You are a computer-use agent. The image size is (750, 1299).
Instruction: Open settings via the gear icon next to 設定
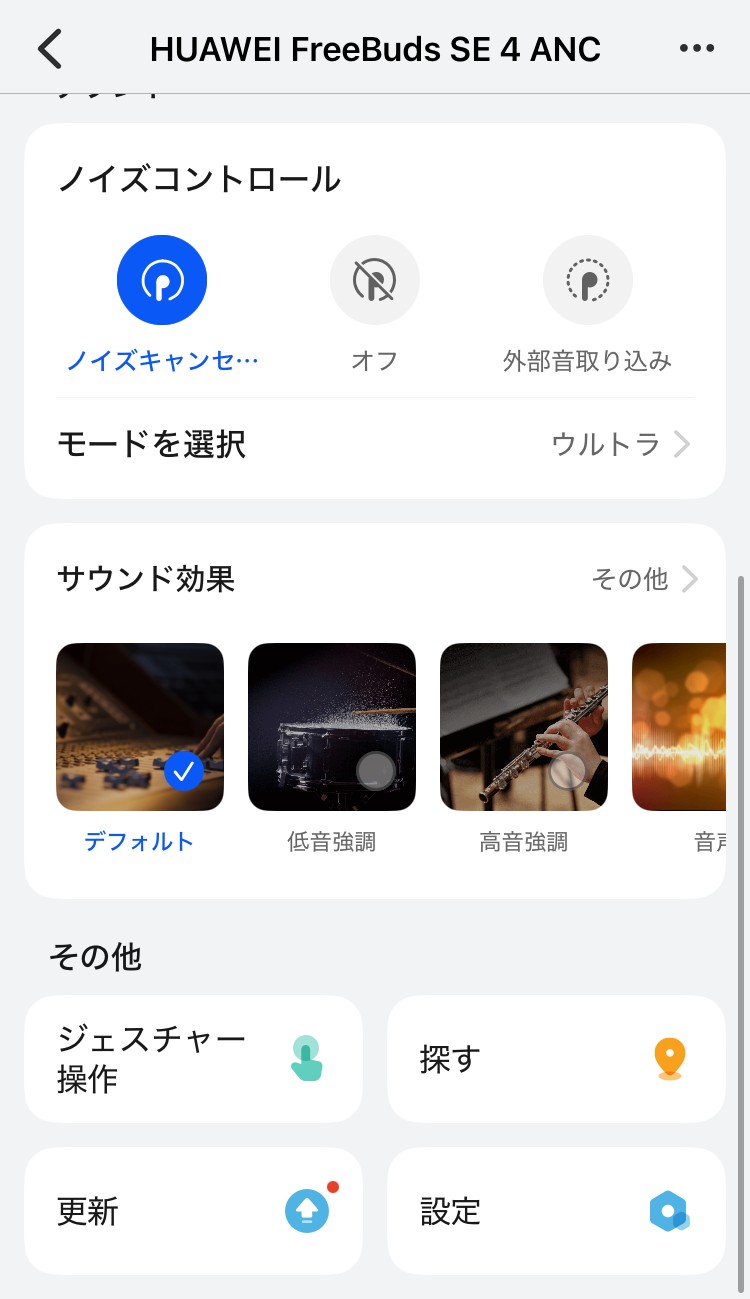click(668, 1211)
